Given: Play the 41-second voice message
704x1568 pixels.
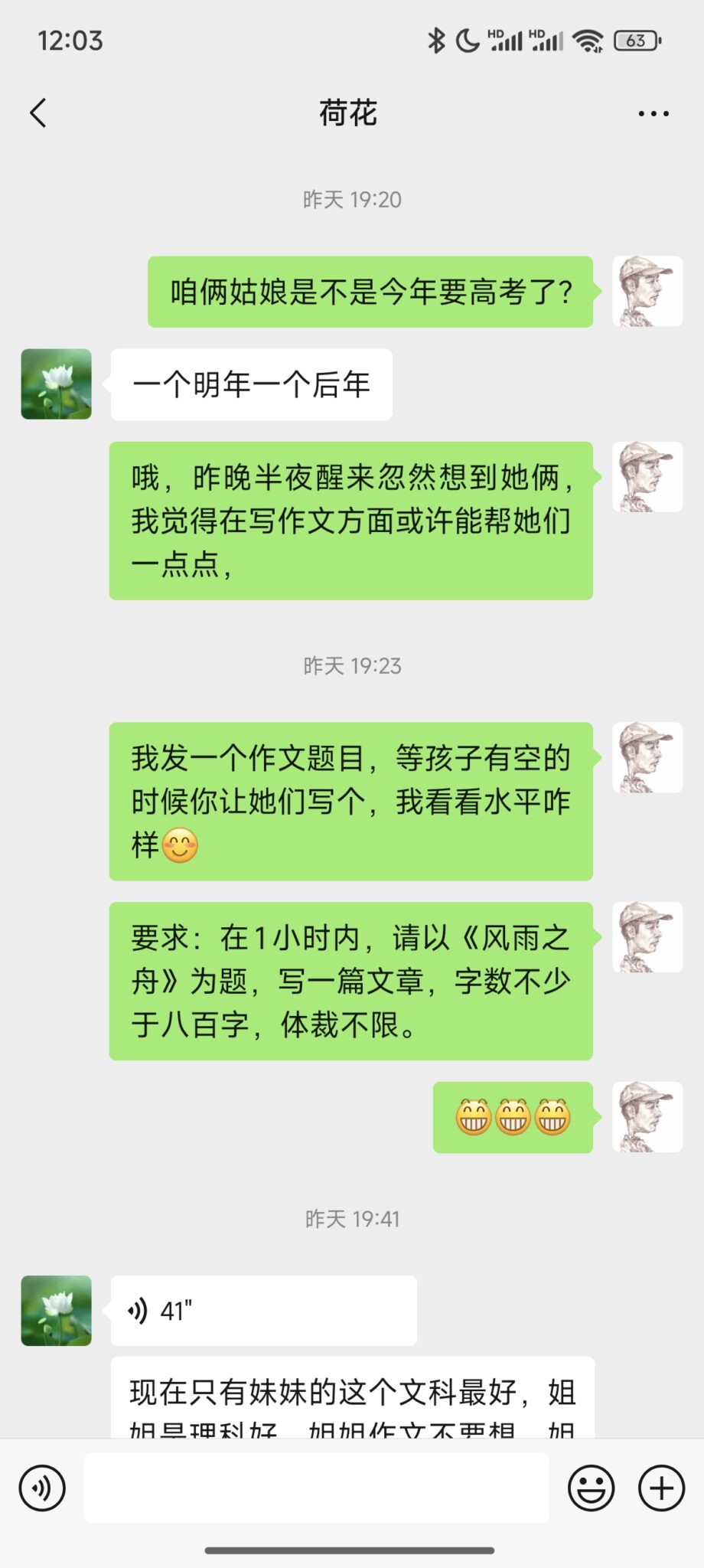Looking at the screenshot, I should point(262,1311).
